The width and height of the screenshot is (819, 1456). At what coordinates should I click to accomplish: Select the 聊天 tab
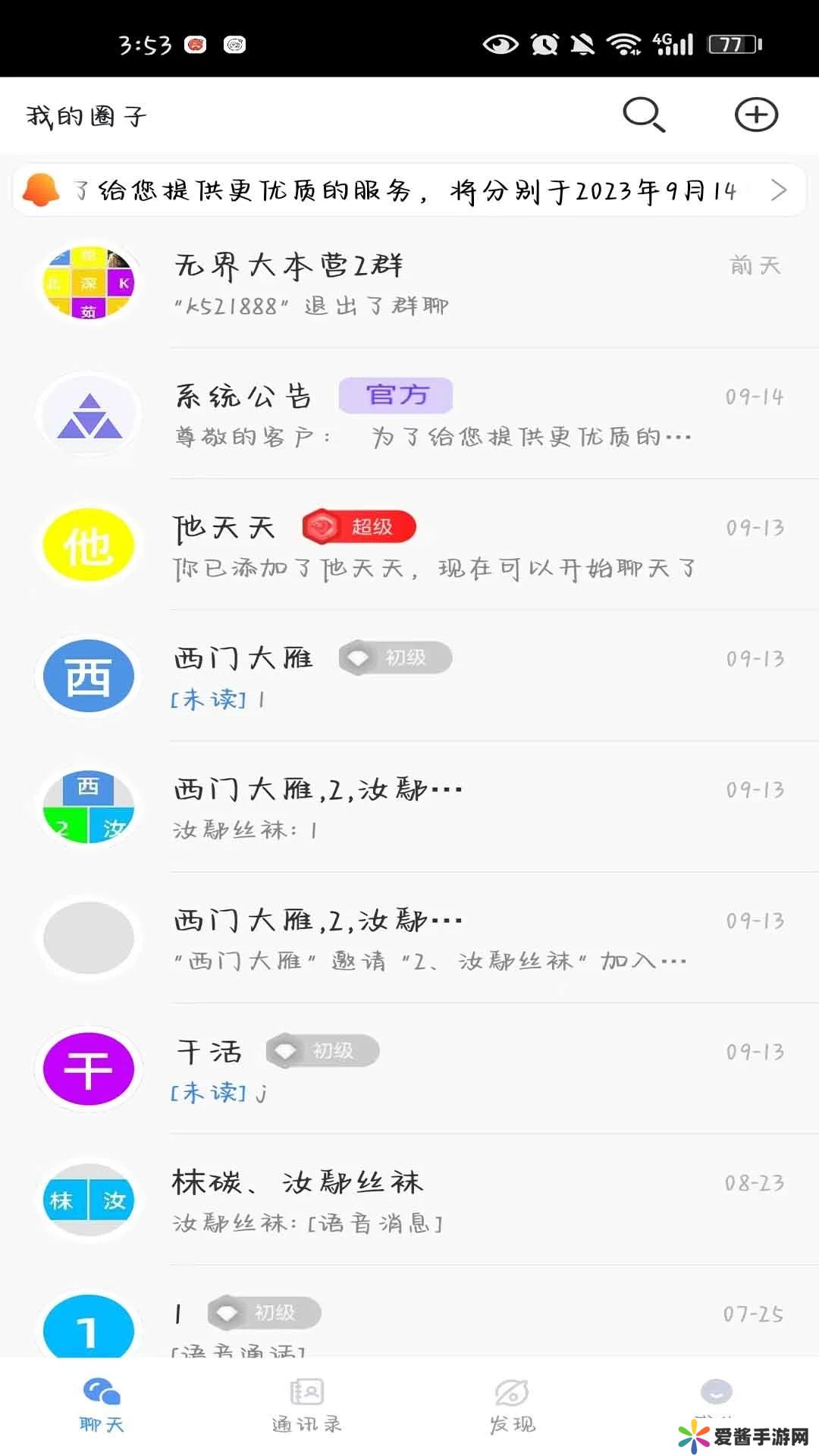point(102,1407)
